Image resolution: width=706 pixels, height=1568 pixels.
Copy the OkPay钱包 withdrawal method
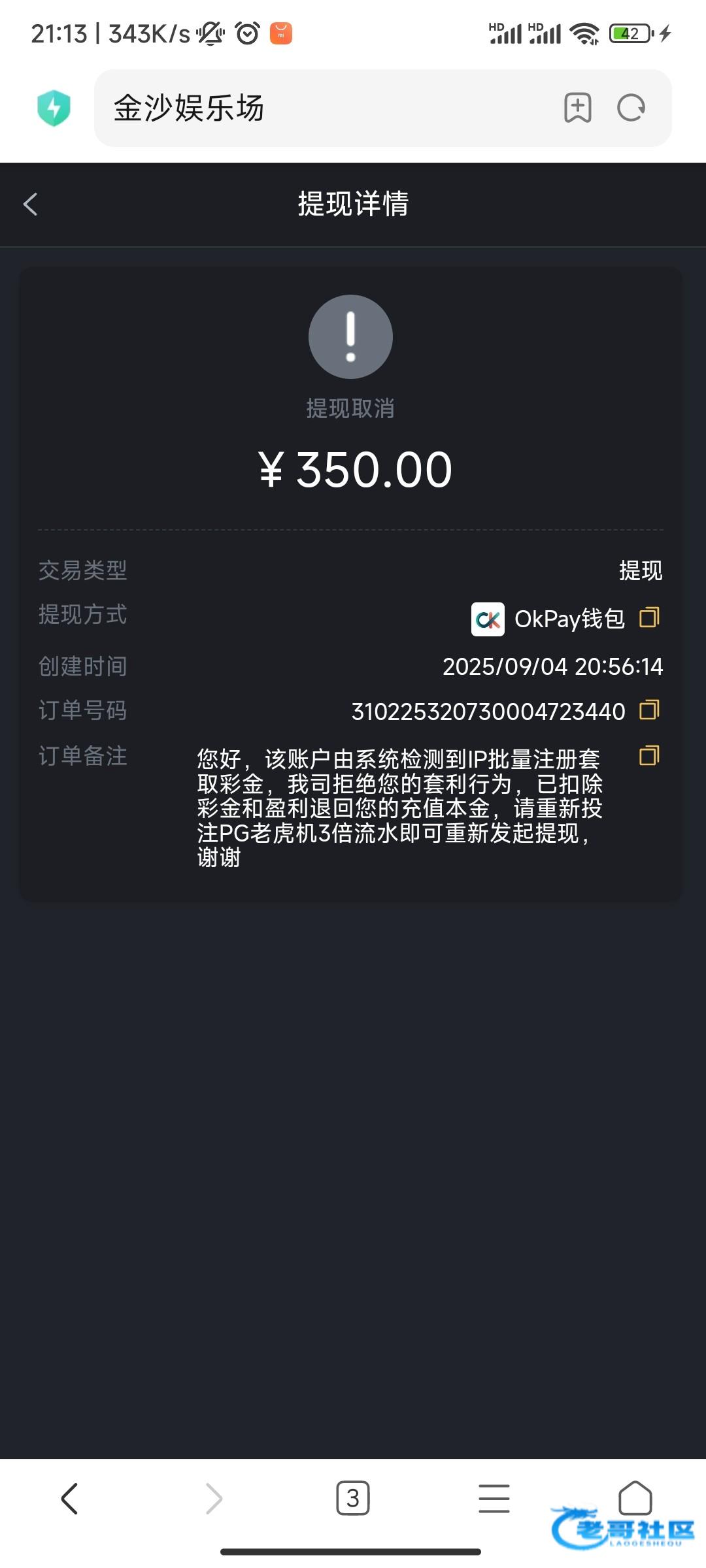pos(649,617)
